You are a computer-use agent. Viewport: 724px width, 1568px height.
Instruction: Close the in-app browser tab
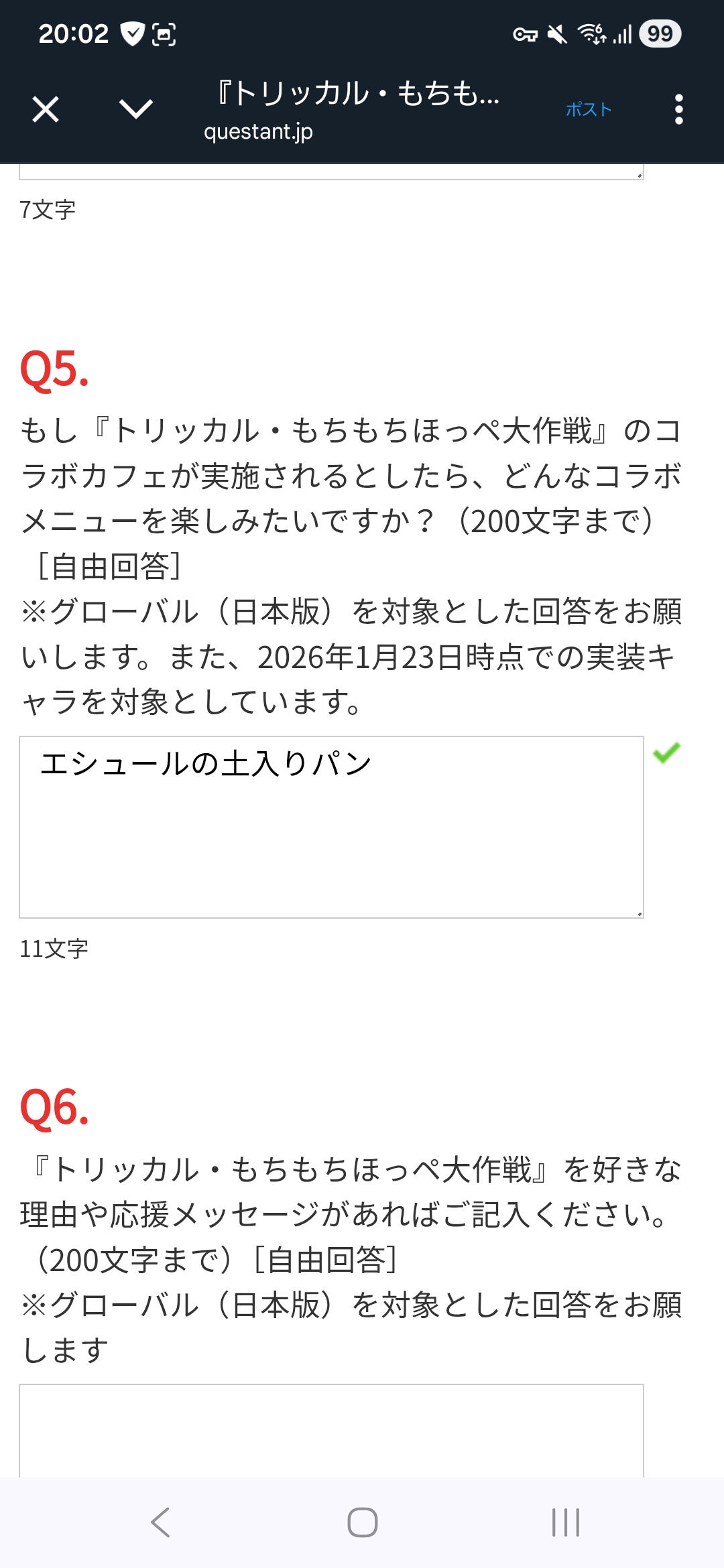[x=46, y=109]
